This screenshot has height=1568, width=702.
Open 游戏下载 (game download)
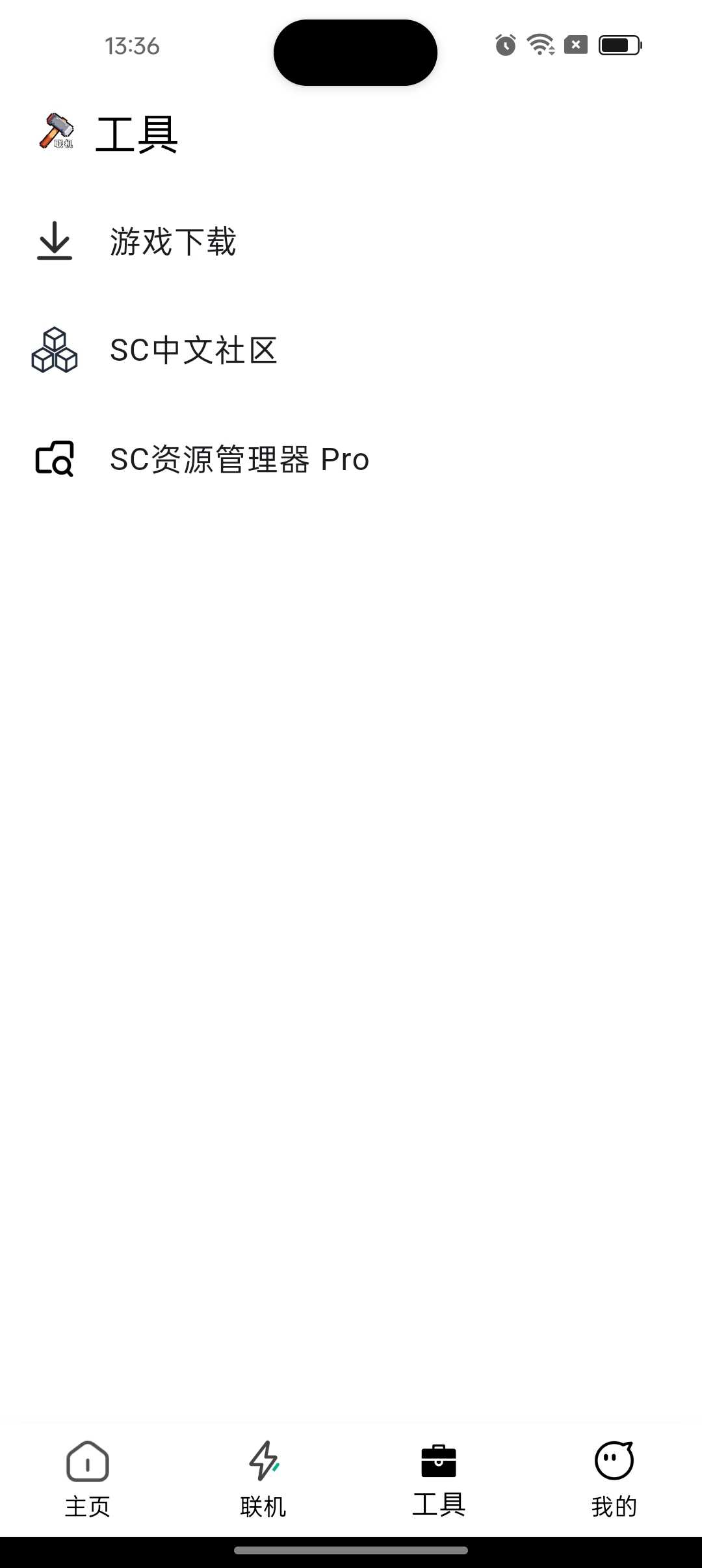coord(172,242)
